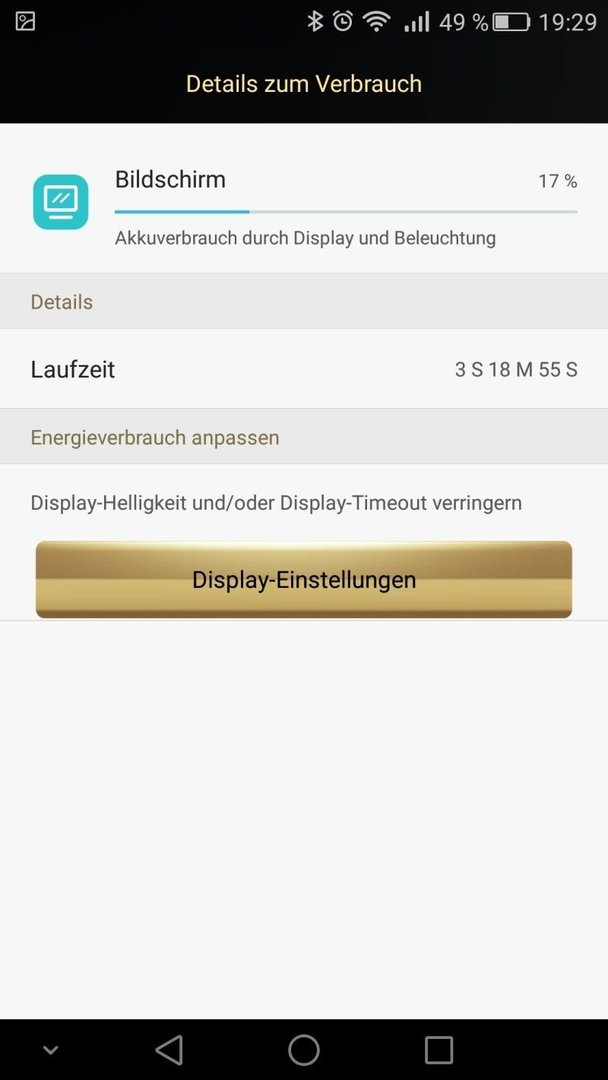Go to the home screen
The image size is (608, 1080).
coord(304,1050)
